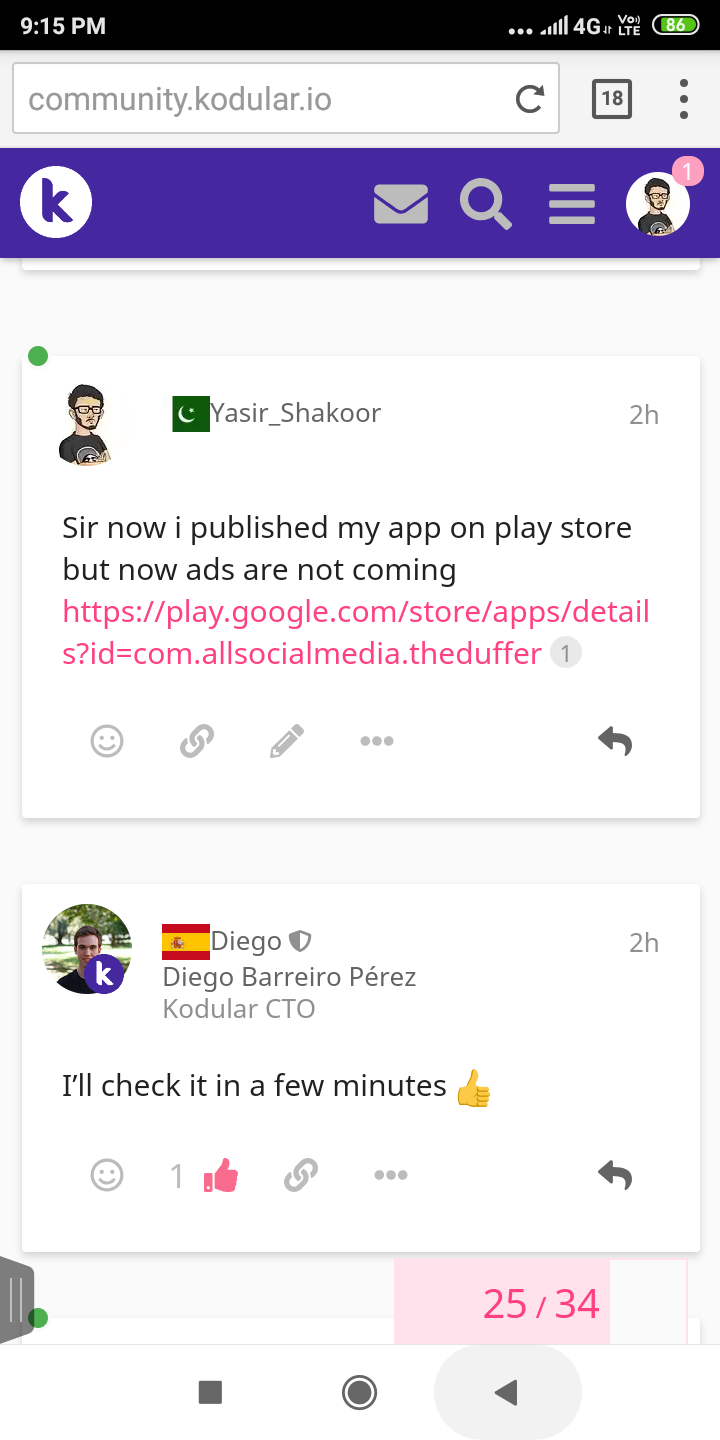Viewport: 720px width, 1440px height.
Task: Open the browser tab switcher
Action: coord(612,99)
